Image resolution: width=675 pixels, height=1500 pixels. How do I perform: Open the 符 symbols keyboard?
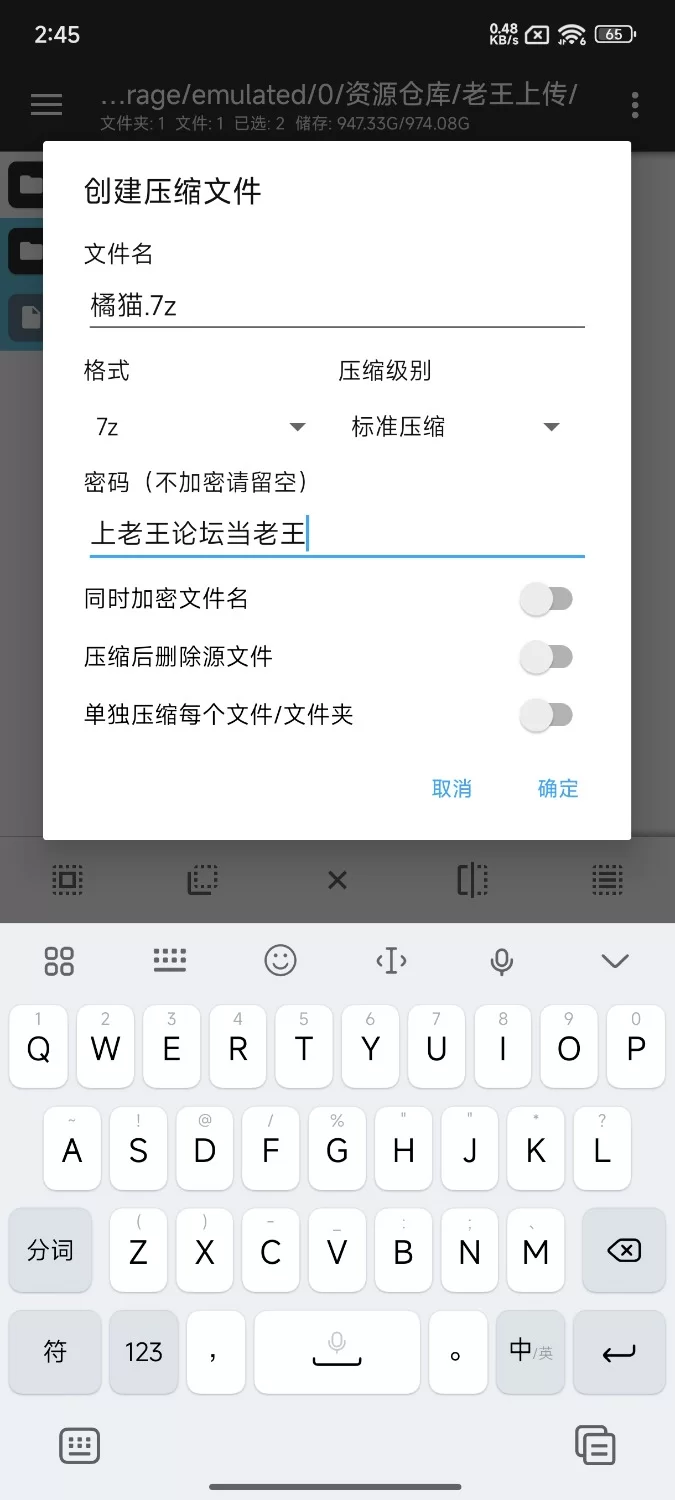55,1352
